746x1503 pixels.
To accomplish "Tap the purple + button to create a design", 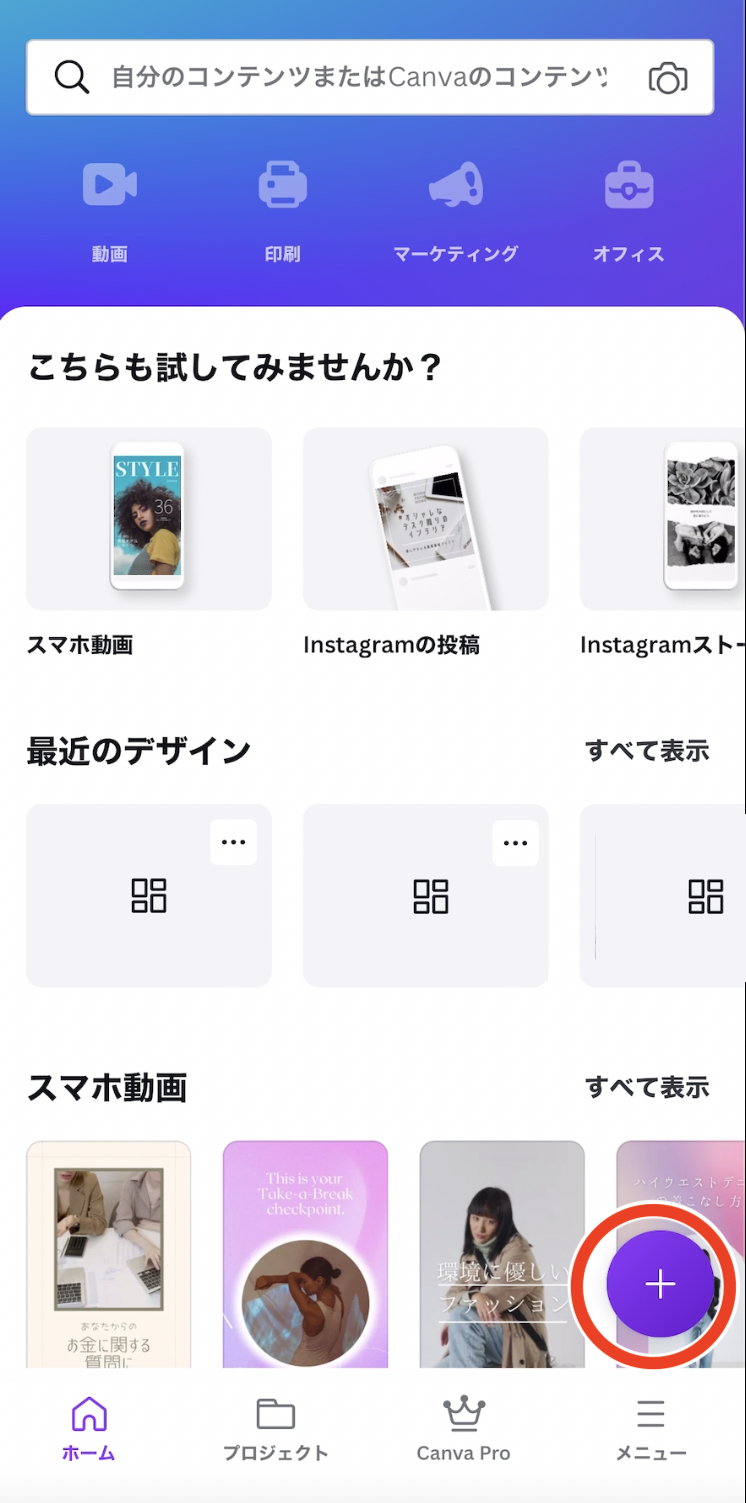I will pyautogui.click(x=659, y=1284).
